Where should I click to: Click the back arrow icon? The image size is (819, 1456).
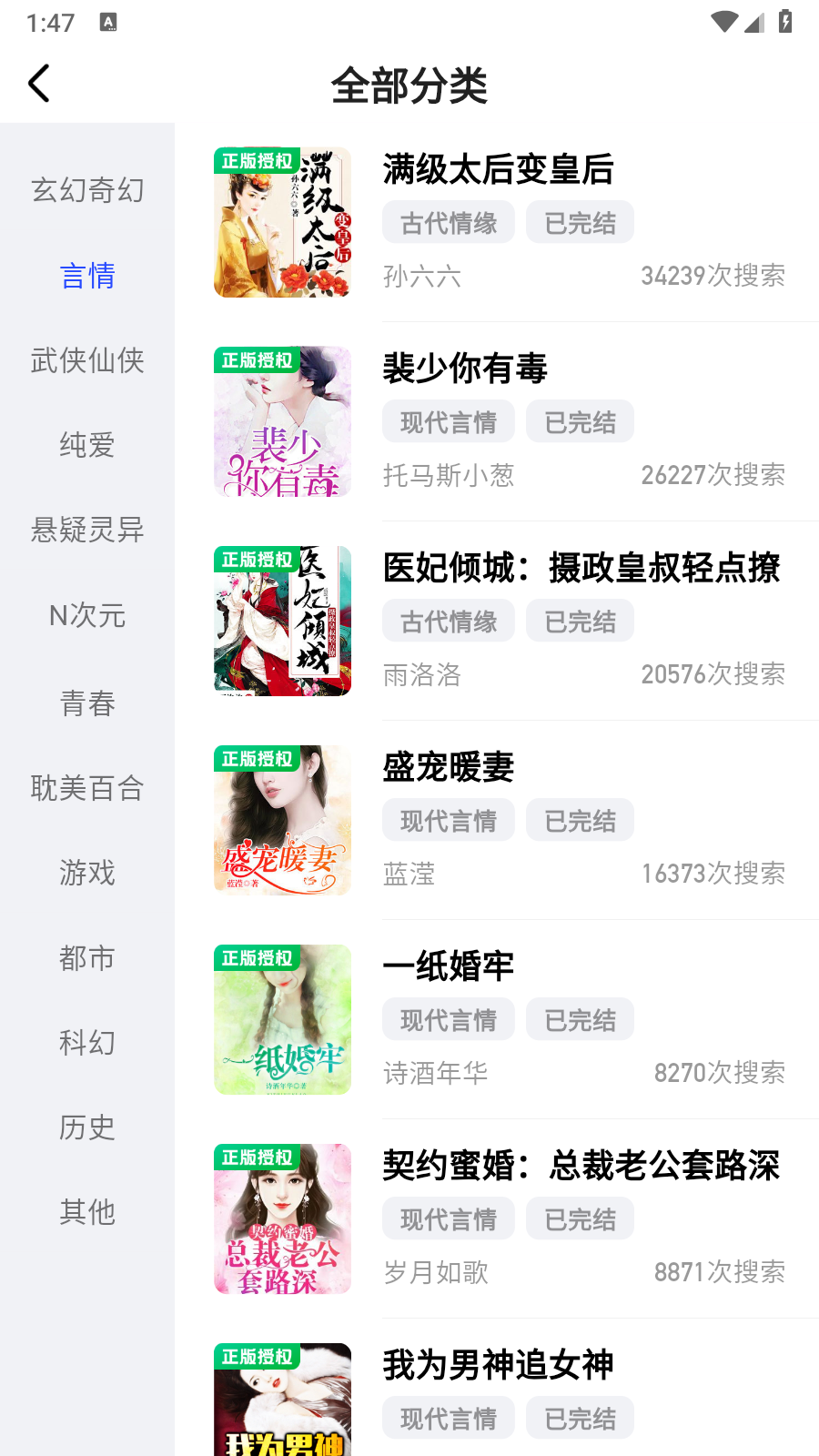point(38,83)
